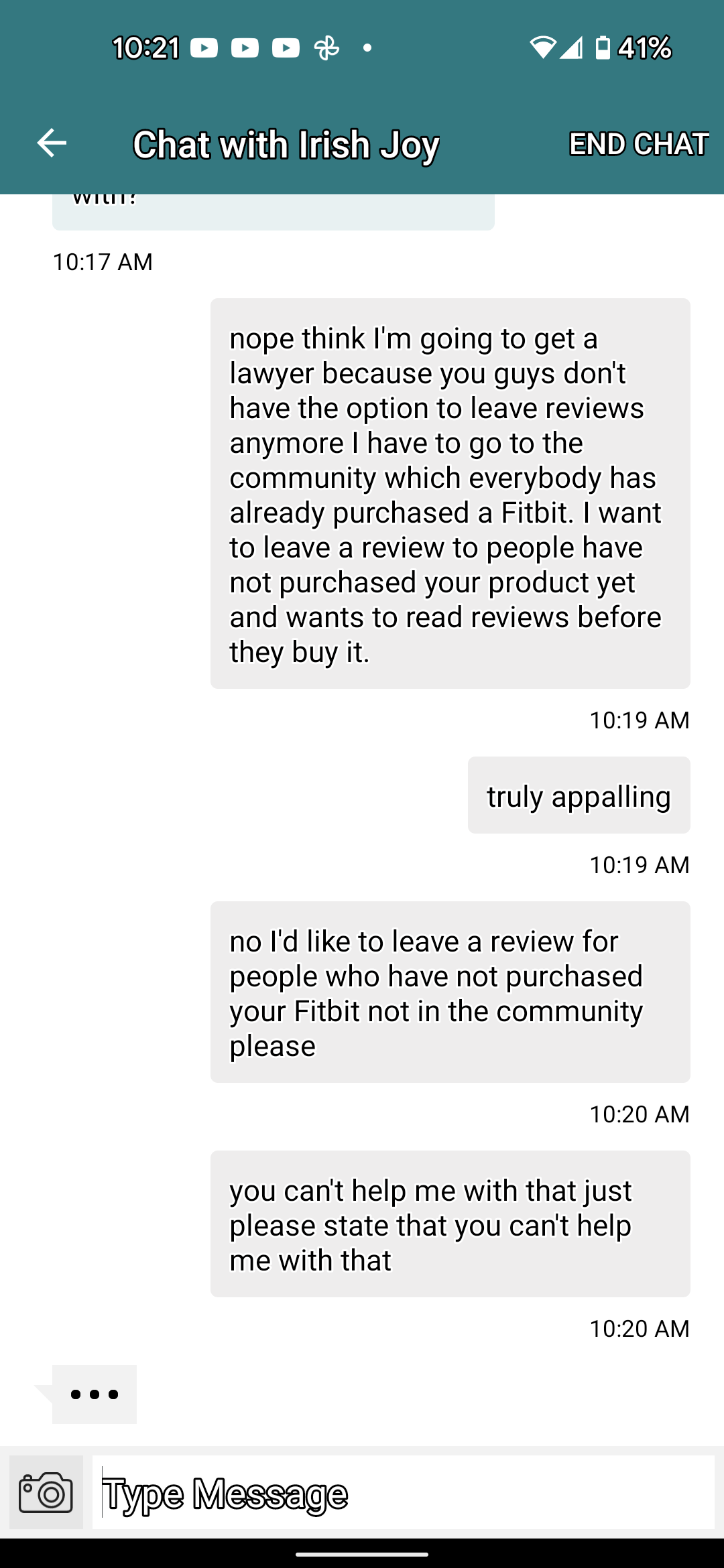Tap the clock showing 10:21

point(145,48)
